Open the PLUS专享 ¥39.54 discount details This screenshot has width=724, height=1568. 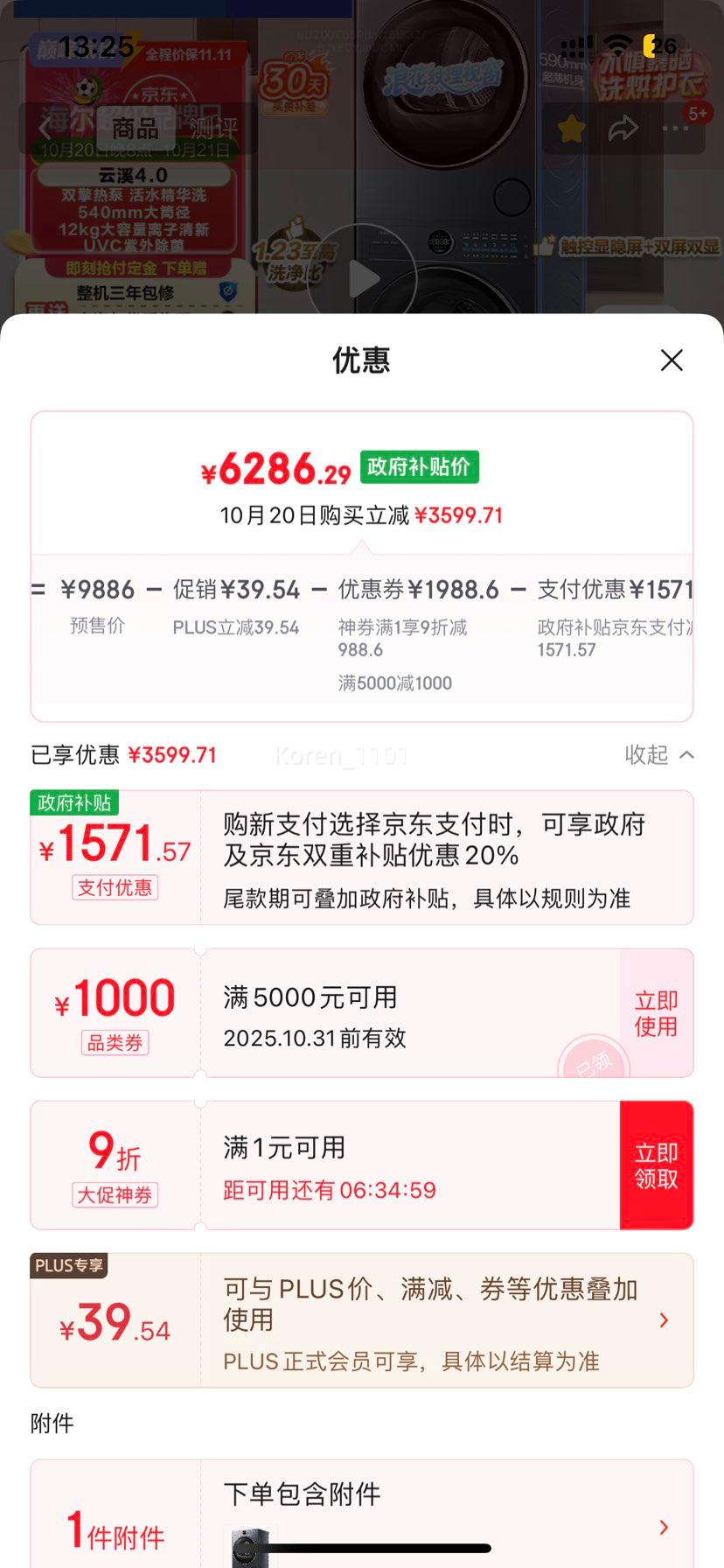pos(663,1319)
